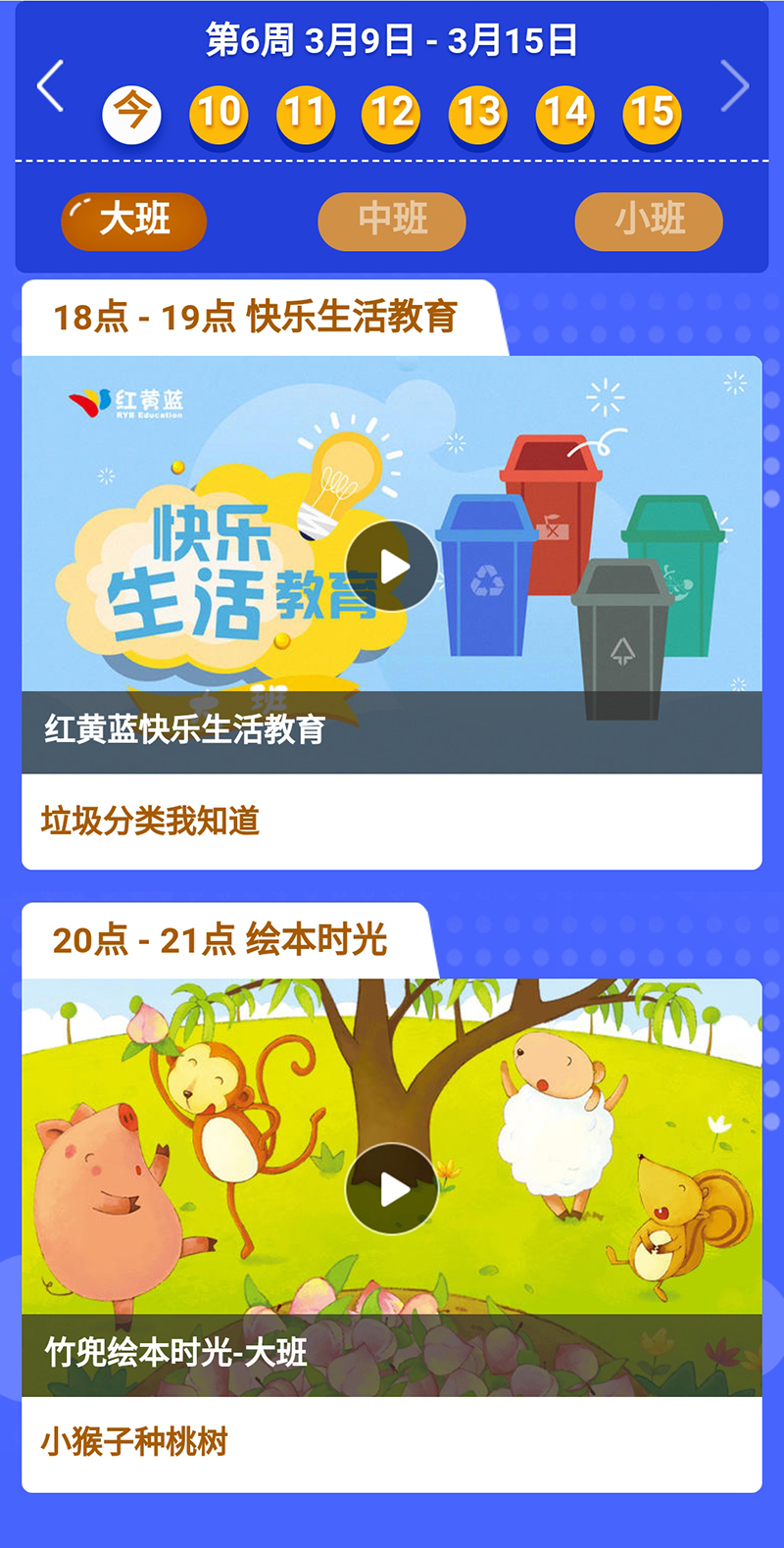Select date 14
The width and height of the screenshot is (784, 1548).
point(565,113)
